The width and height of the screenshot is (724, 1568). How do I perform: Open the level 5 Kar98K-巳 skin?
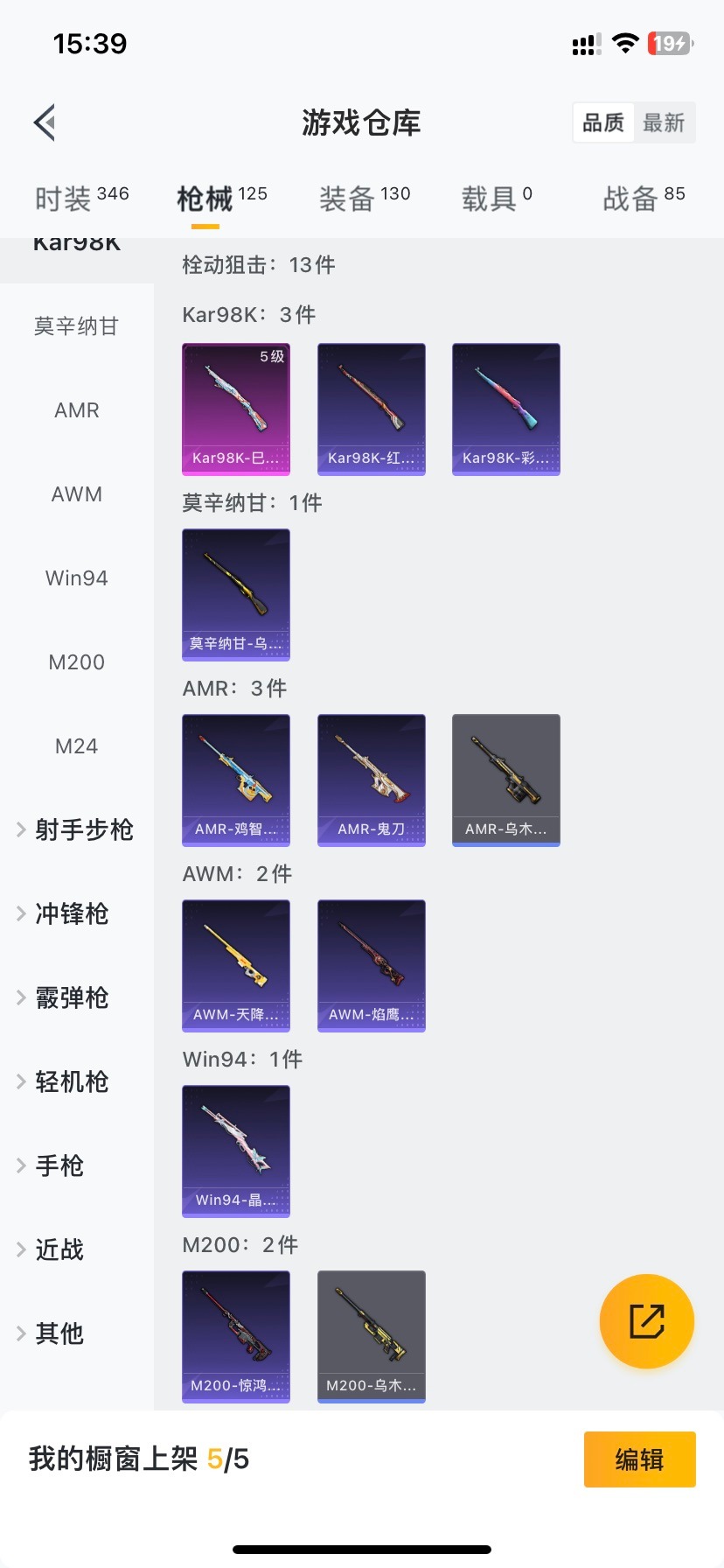[x=236, y=409]
